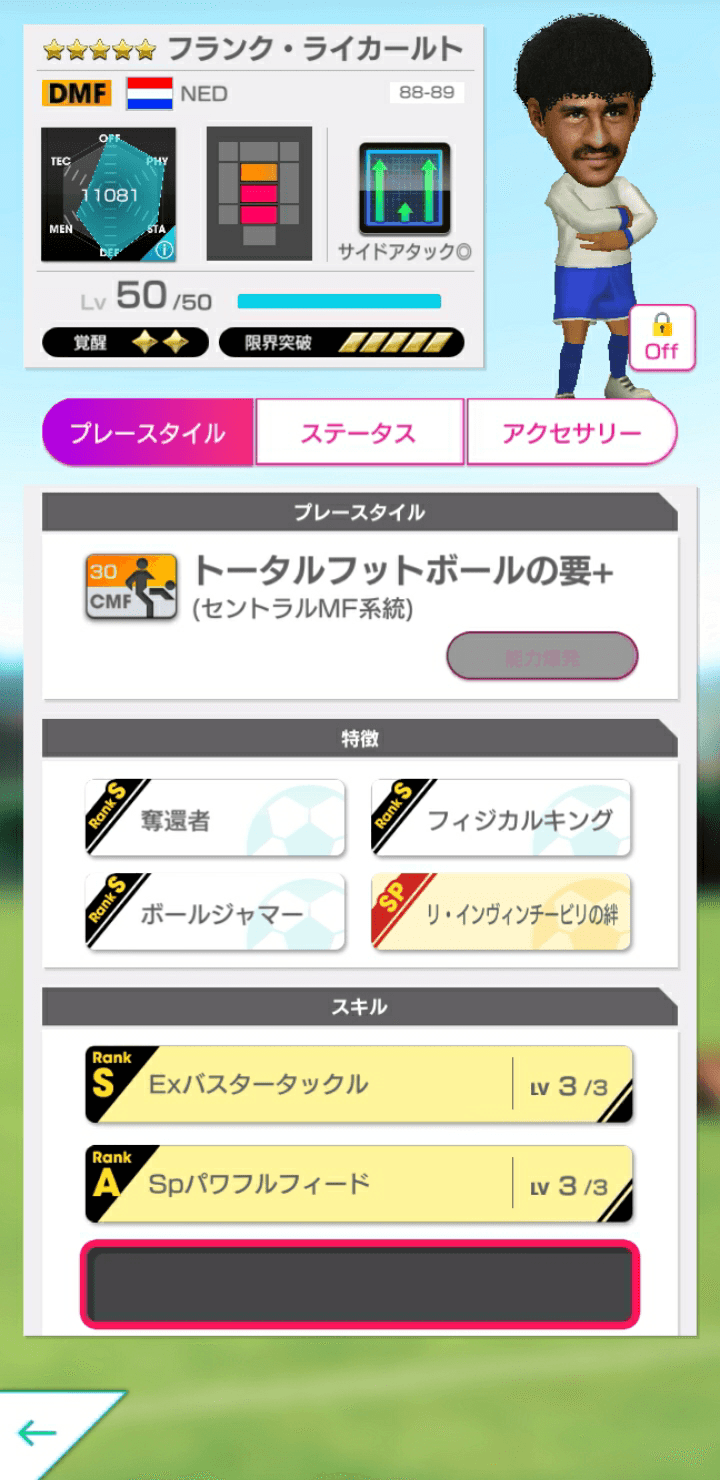View the ボールジャマー trait
Viewport: 720px width, 1480px height.
pyautogui.click(x=215, y=913)
